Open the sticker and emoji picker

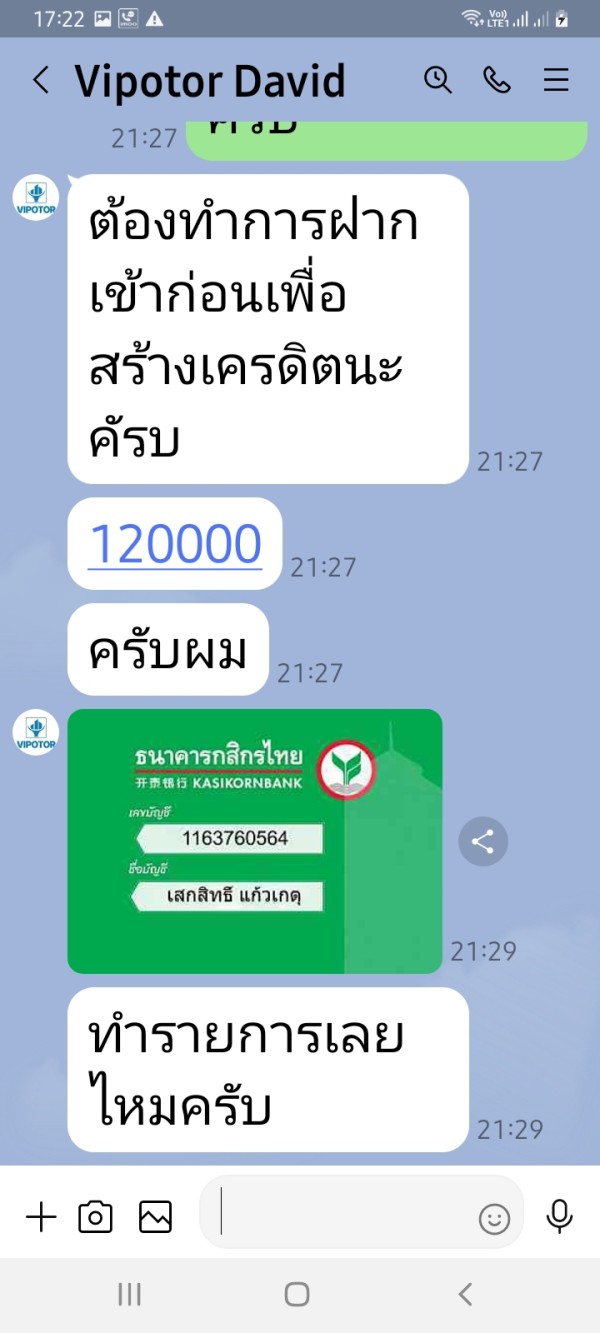point(495,1218)
